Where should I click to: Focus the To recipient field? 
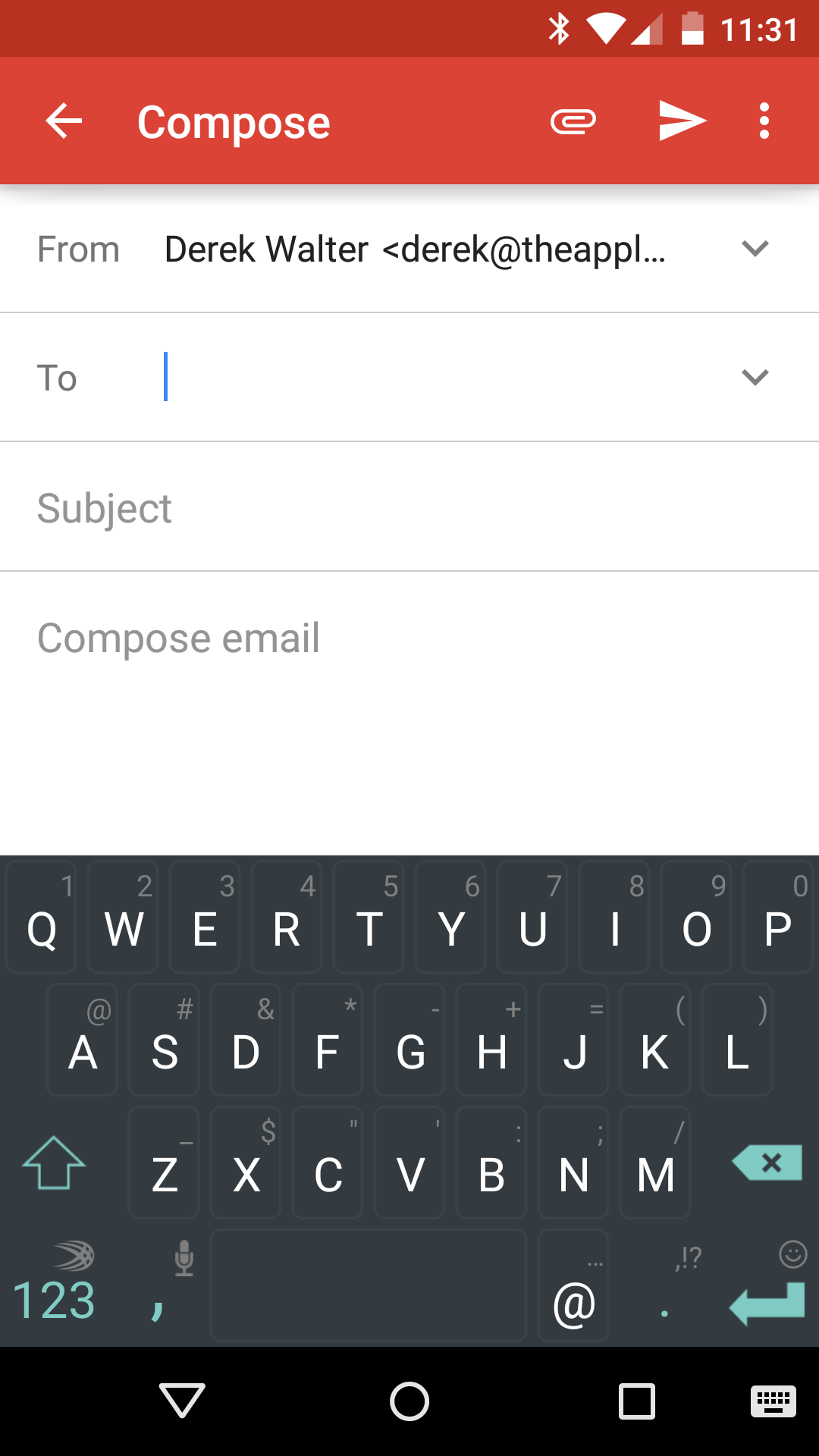click(x=440, y=377)
